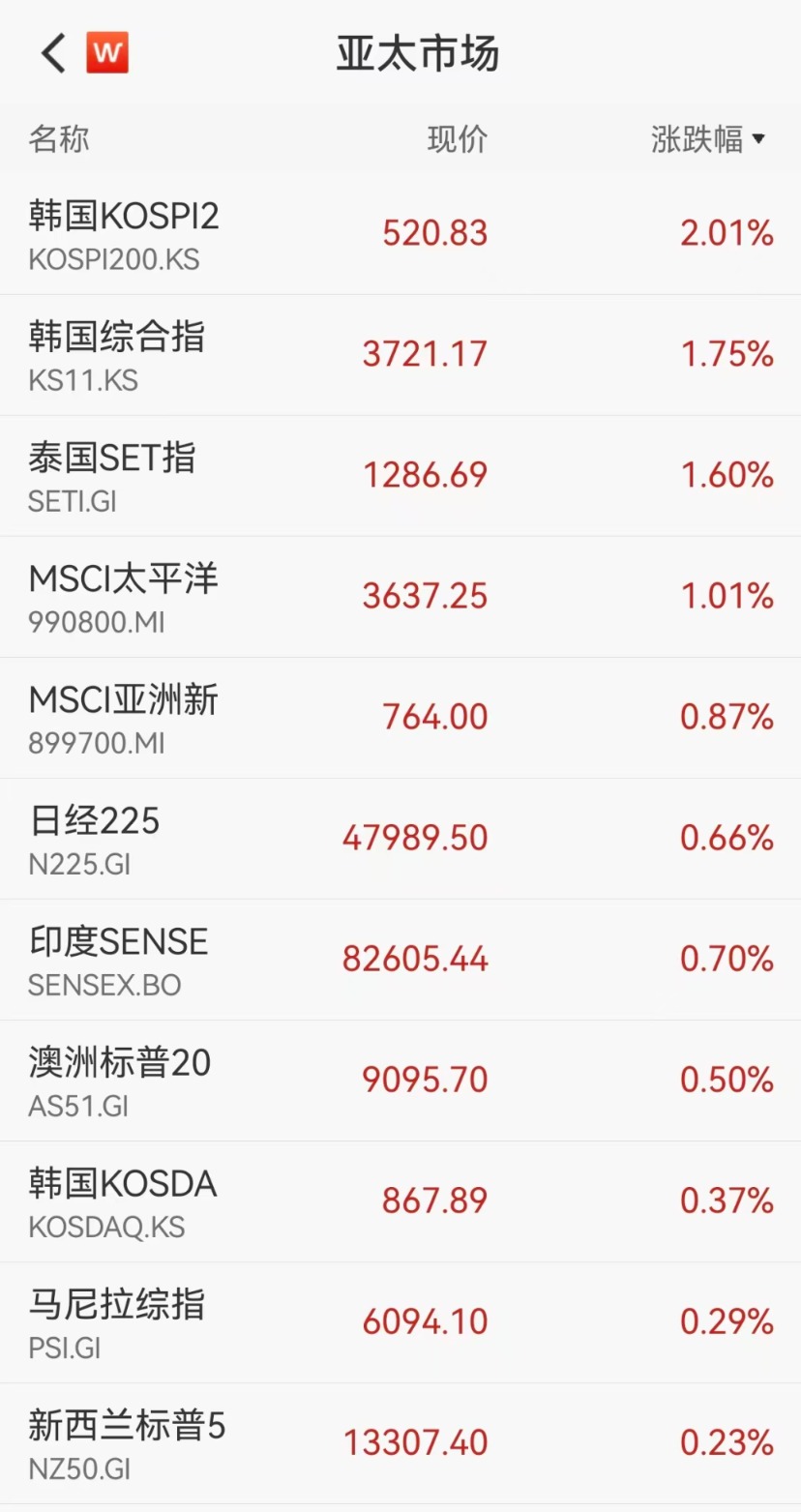Go back using the top-left arrow
Viewport: 801px width, 1512px height.
54,53
